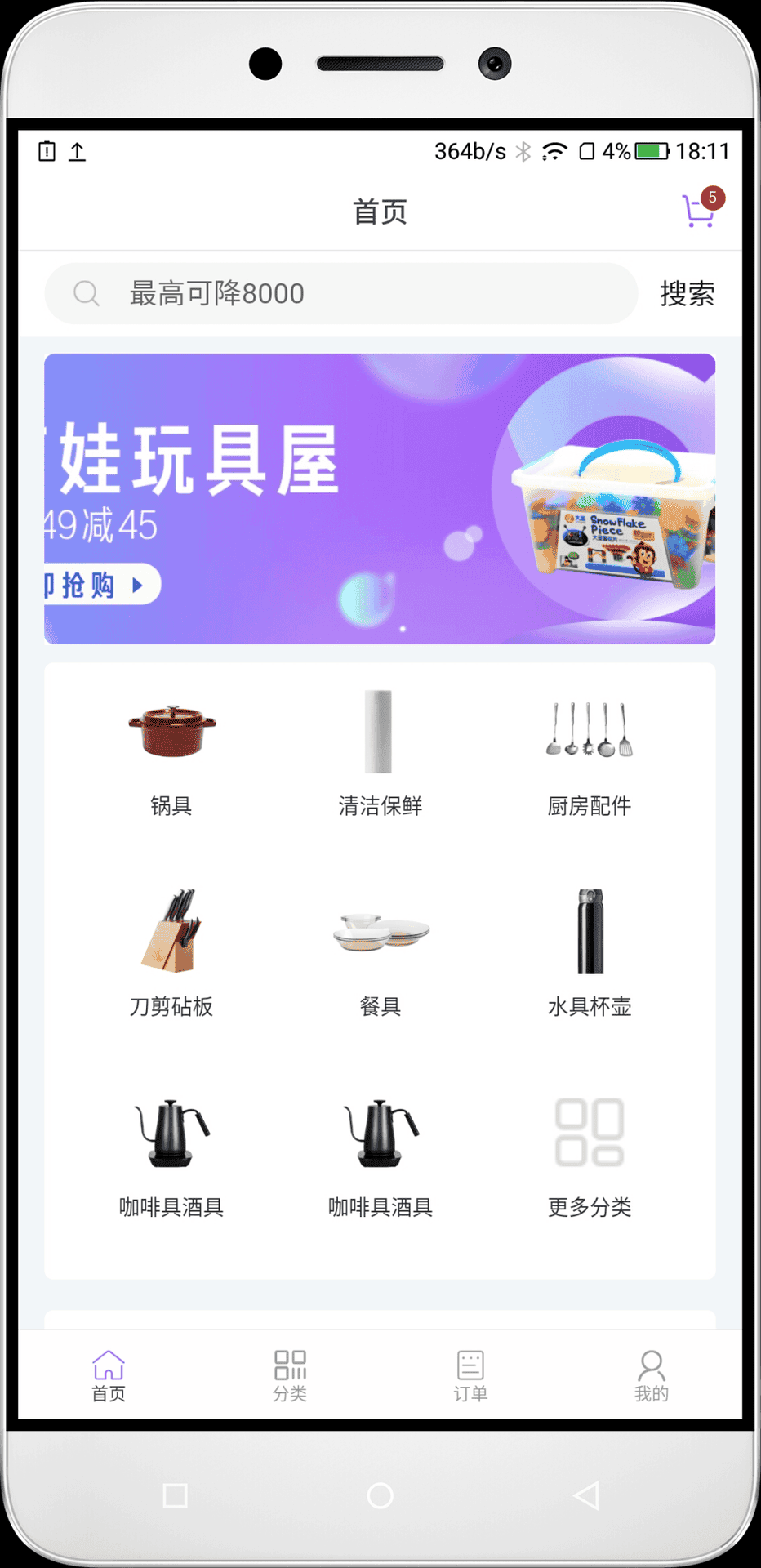This screenshot has height=1568, width=761.
Task: Switch to the 首页 tab
Action: (109, 1376)
